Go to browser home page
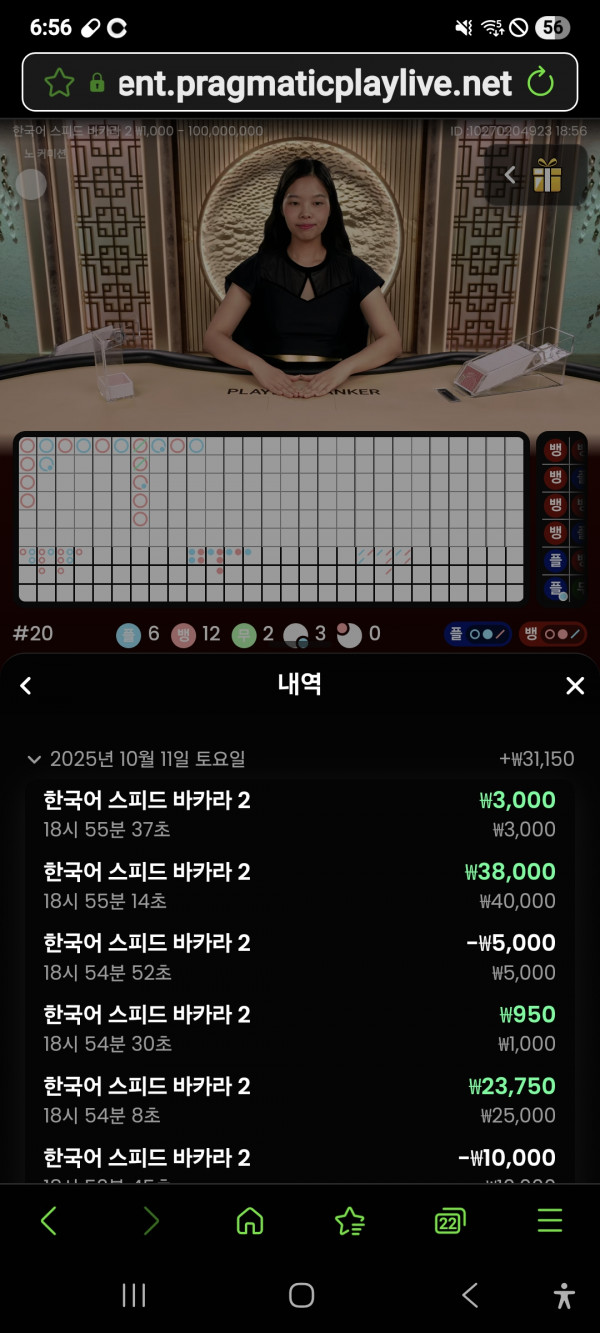This screenshot has height=1333, width=600. point(249,1221)
